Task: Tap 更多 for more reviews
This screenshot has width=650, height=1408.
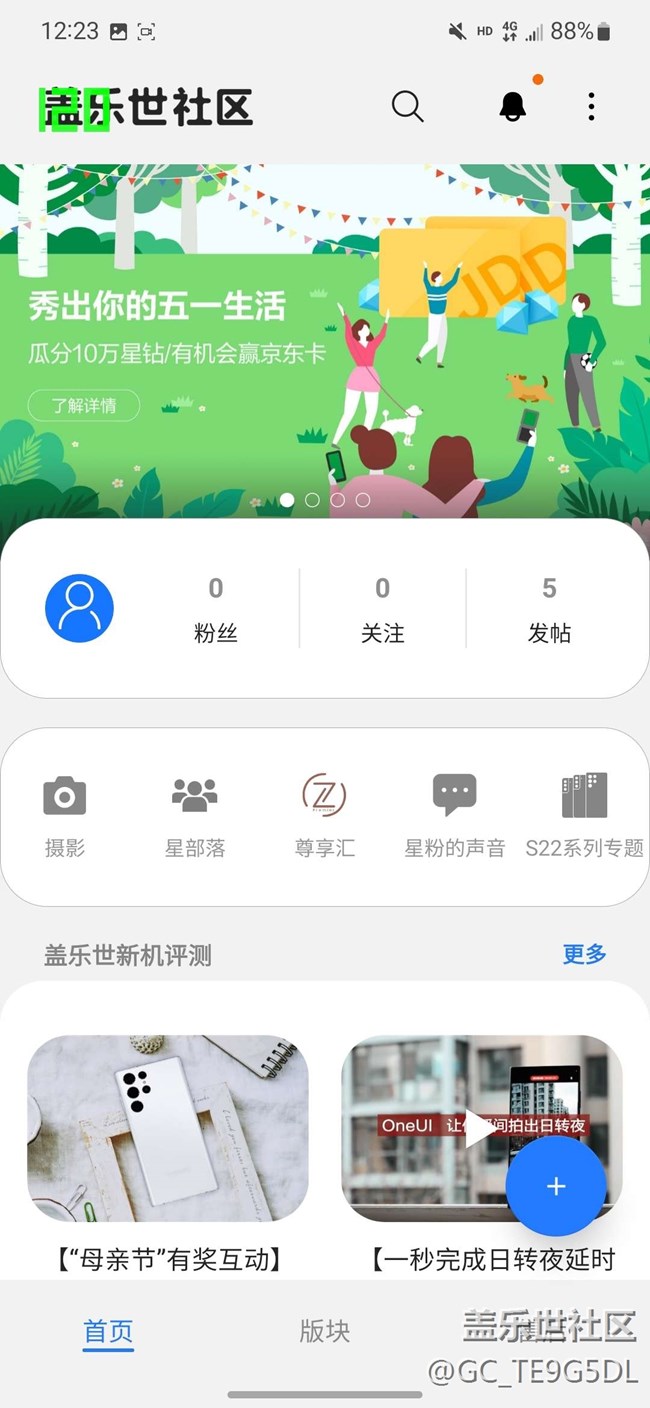Action: tap(584, 954)
